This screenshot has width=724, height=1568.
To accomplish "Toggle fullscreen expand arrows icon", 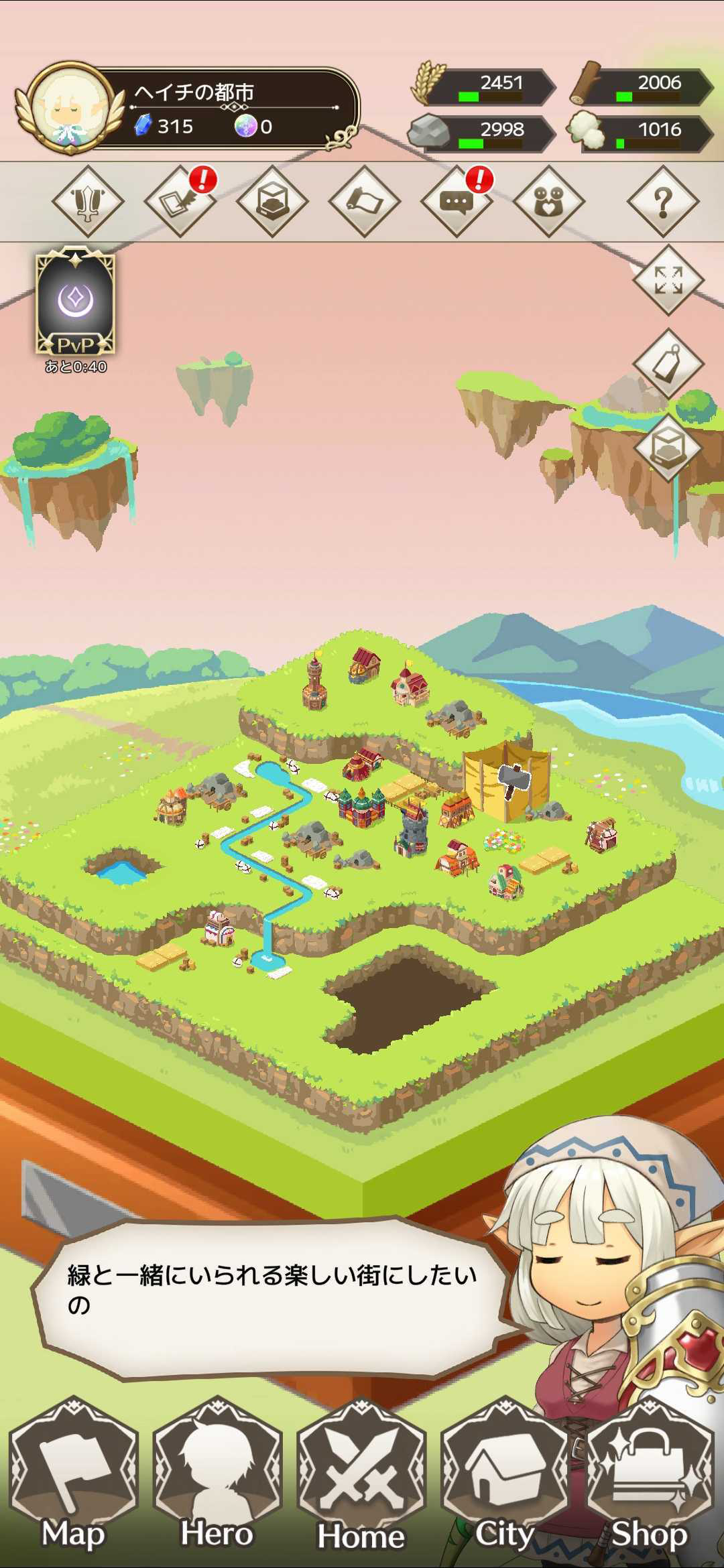I will point(668,280).
